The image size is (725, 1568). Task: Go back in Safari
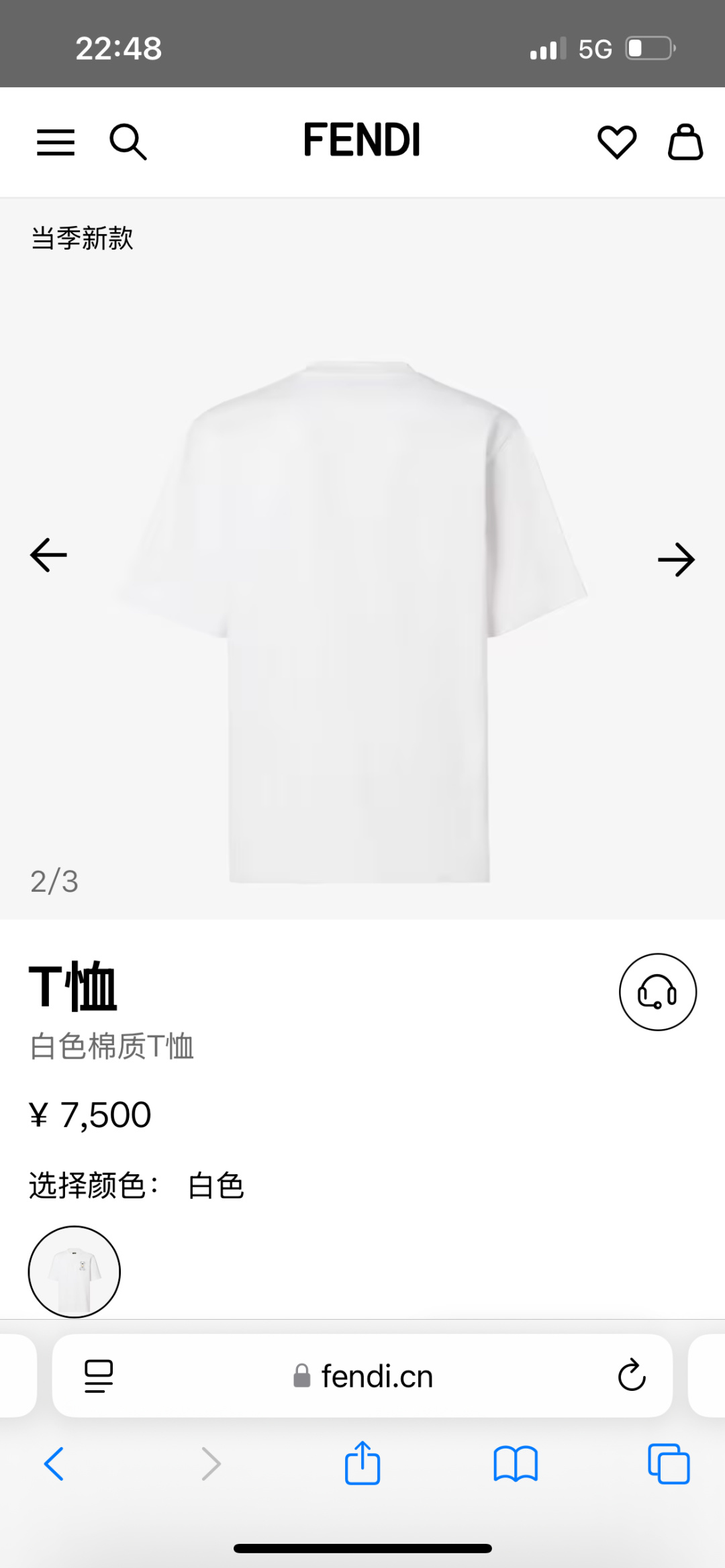(54, 1463)
